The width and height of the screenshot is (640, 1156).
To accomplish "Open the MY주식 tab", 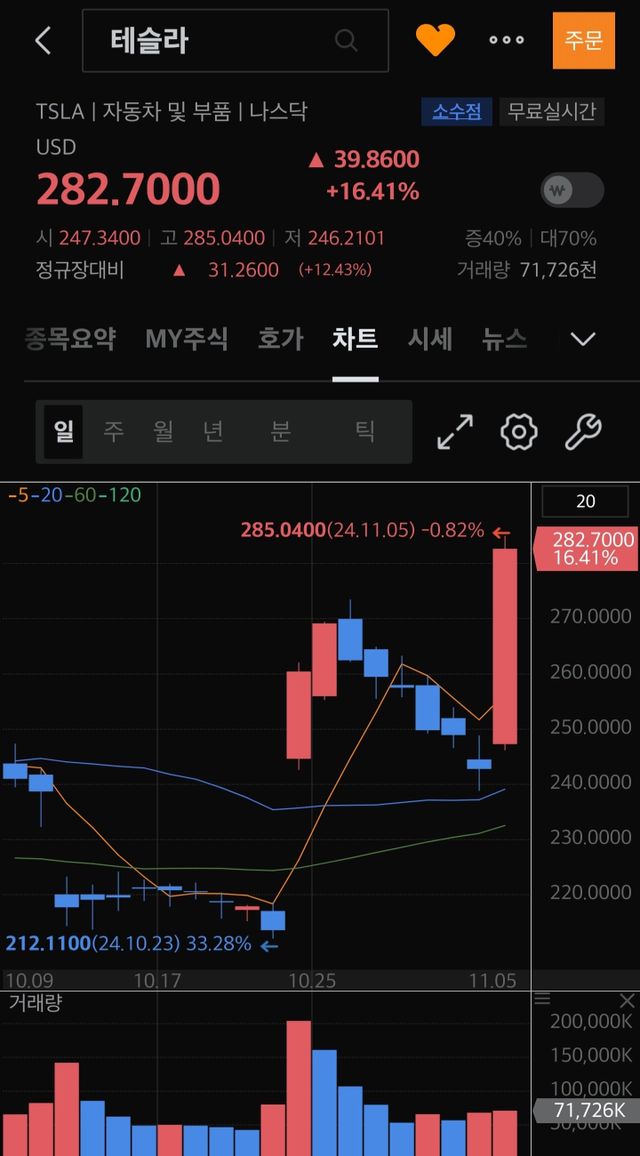I will (187, 339).
